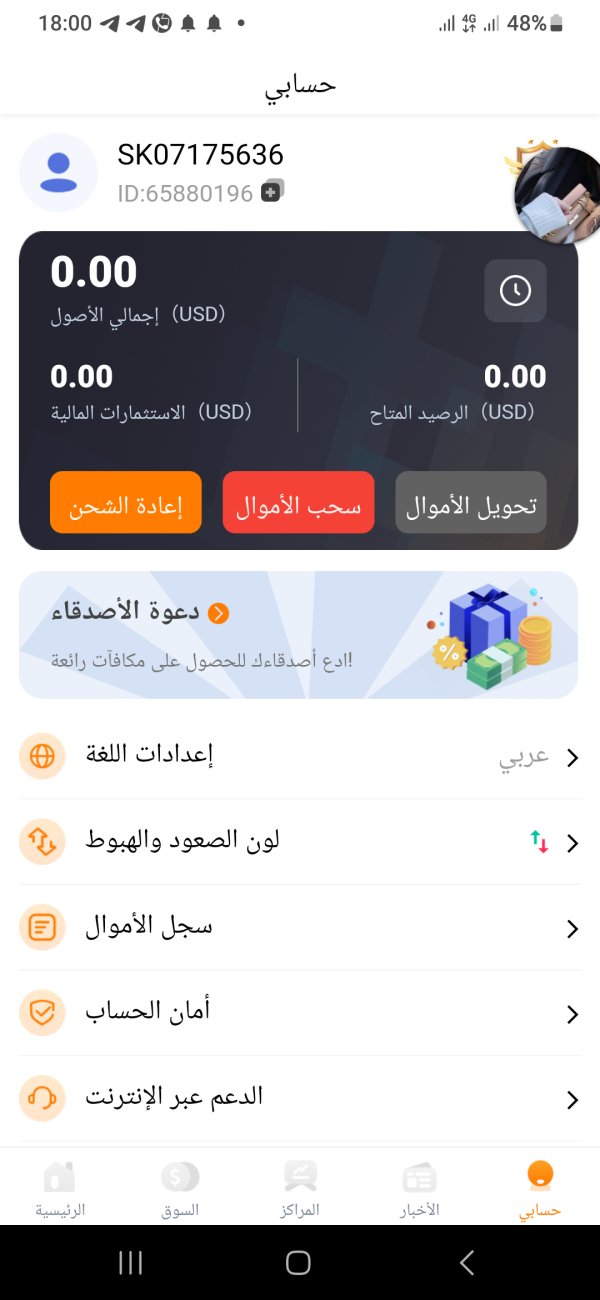The width and height of the screenshot is (600, 1300).
Task: Open أمان الحساب account security
Action: point(298,1013)
